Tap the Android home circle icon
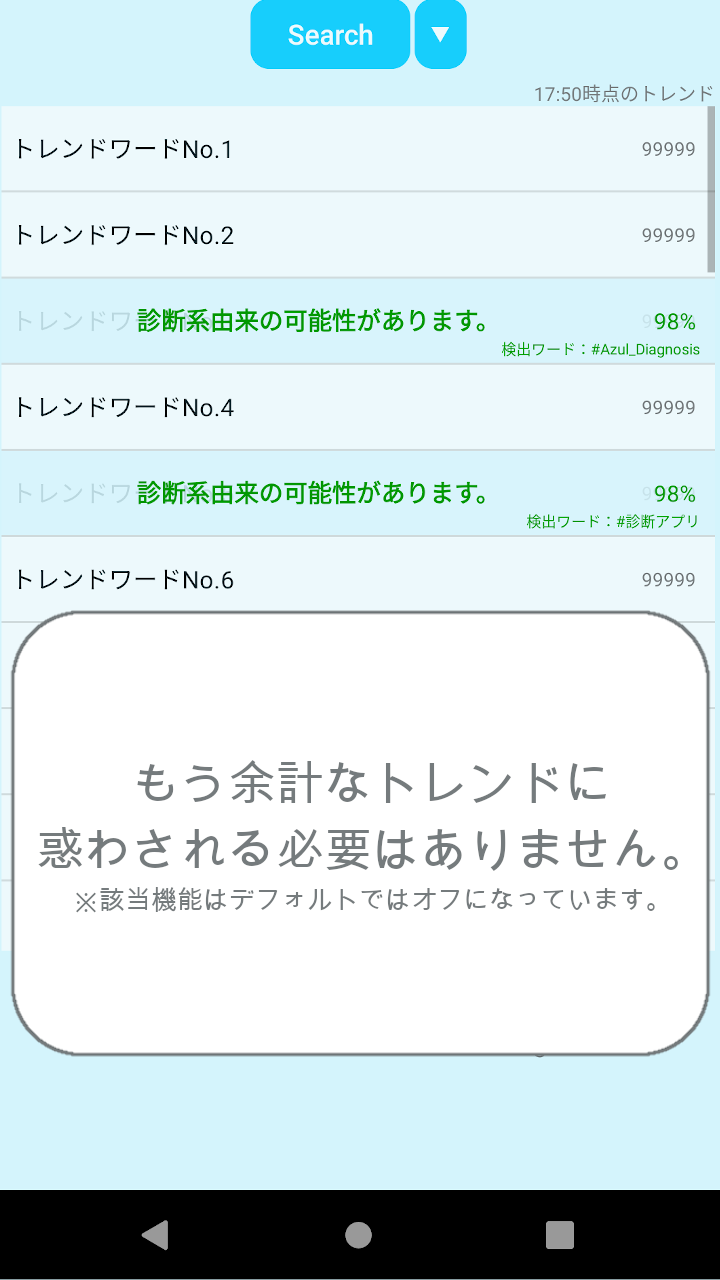 360,1232
